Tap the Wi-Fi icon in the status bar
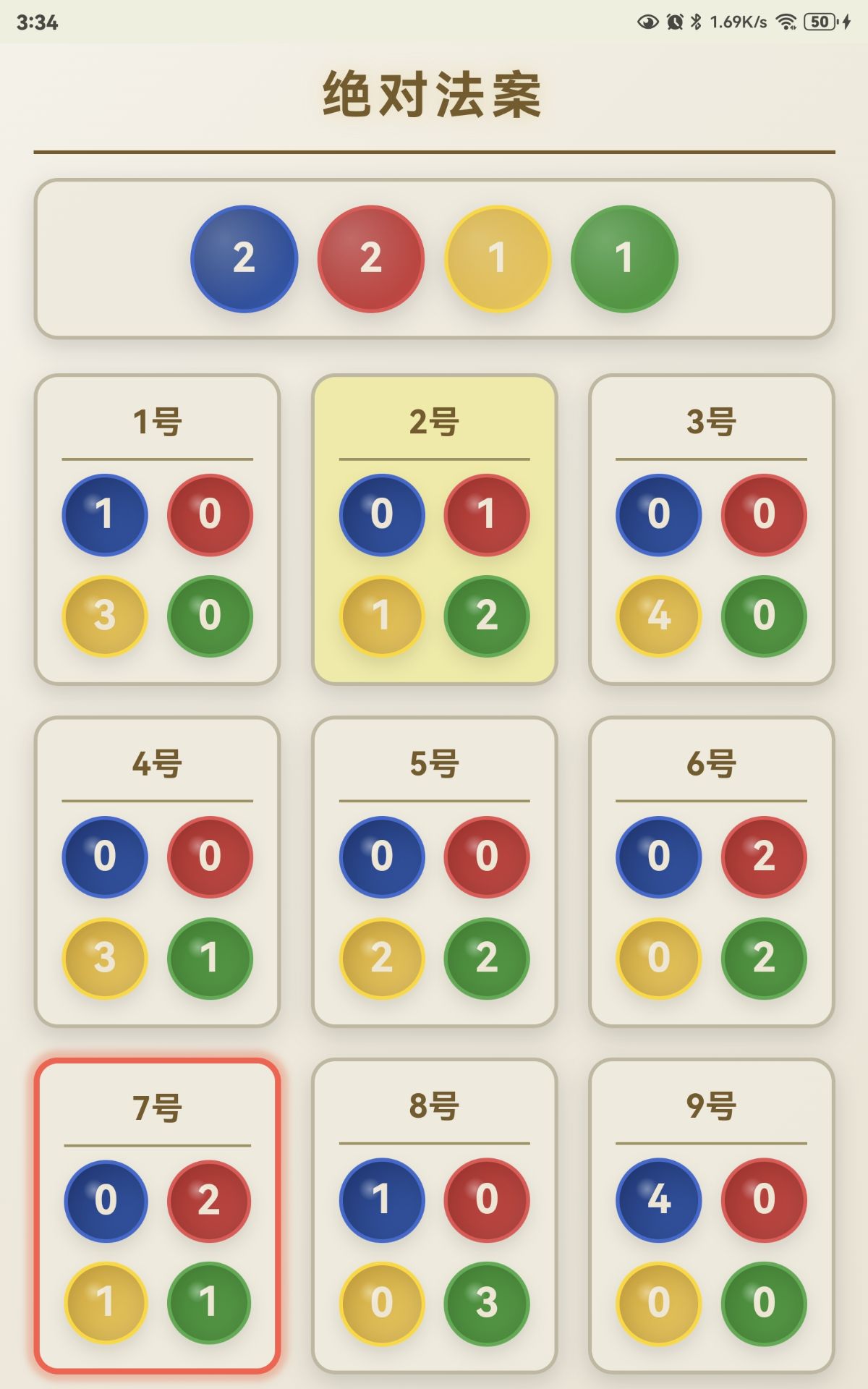Screen dimensions: 868x1389 pyautogui.click(x=787, y=22)
